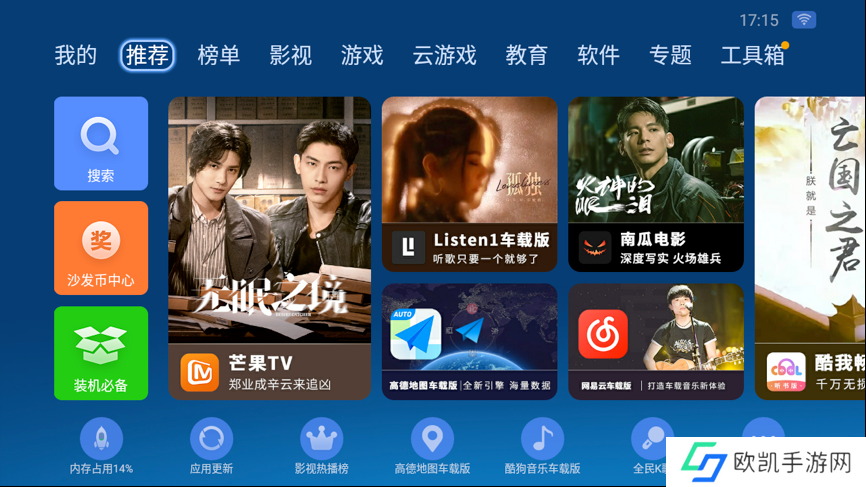
Task: Open the 影视 tab
Action: tap(291, 55)
